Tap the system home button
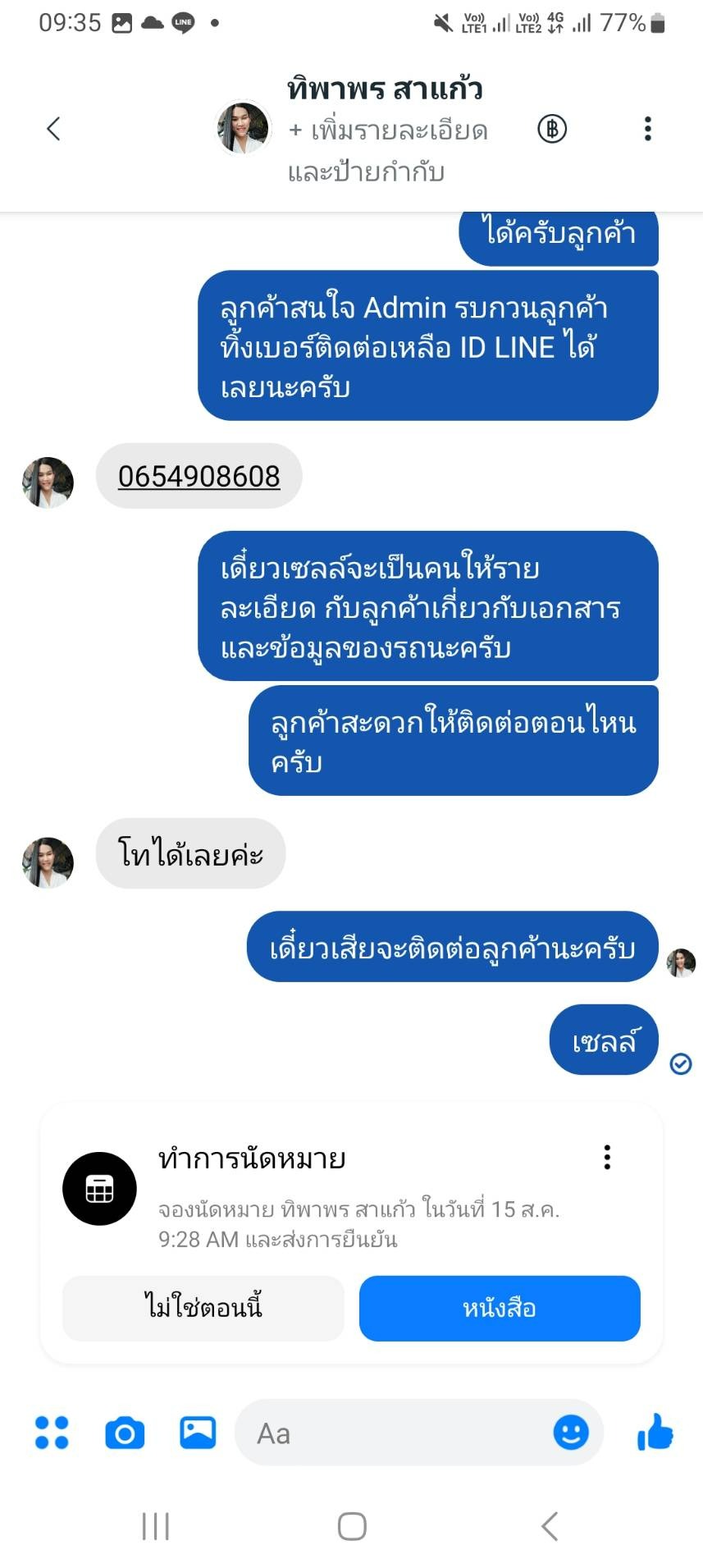The height and width of the screenshot is (1568, 703). point(352,1526)
